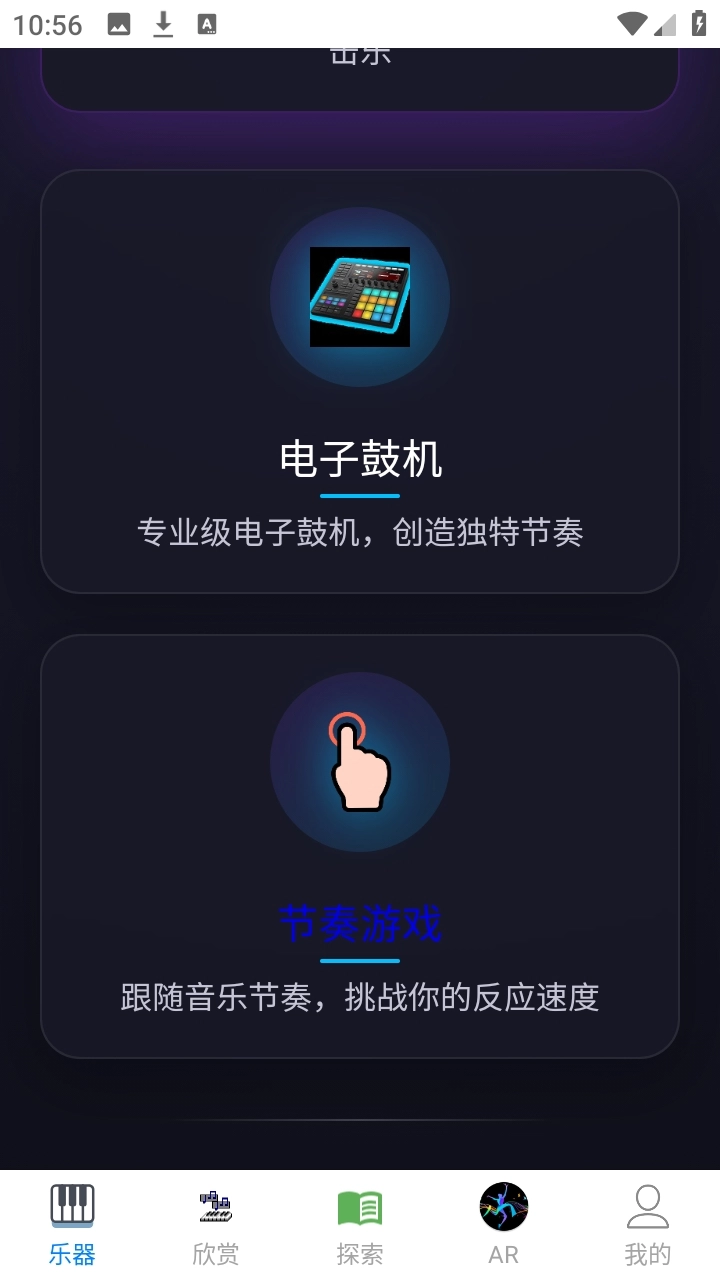Tap the drum pad image in the circle
The height and width of the screenshot is (1280, 720).
pos(360,297)
